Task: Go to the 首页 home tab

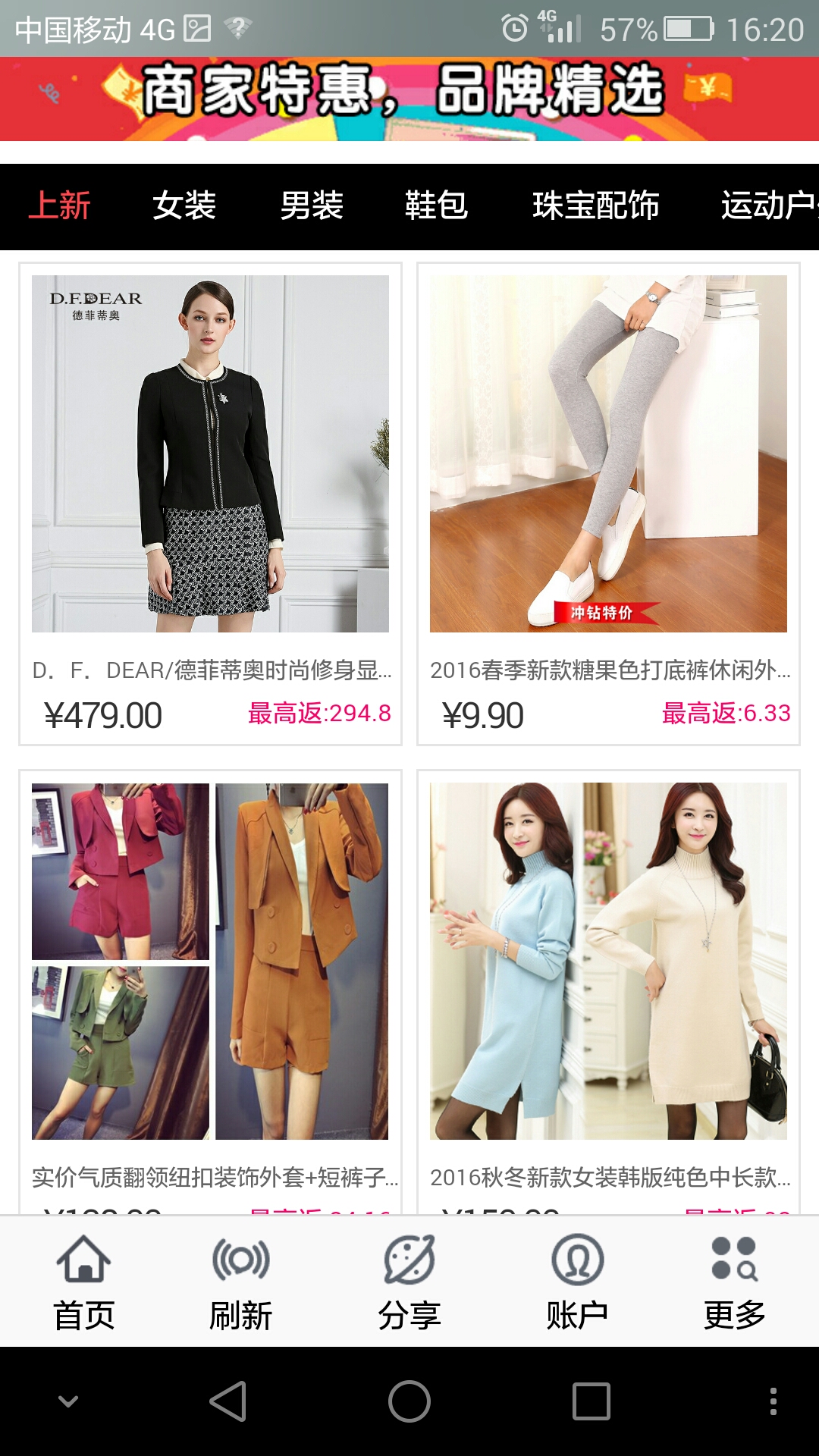Action: click(83, 1282)
